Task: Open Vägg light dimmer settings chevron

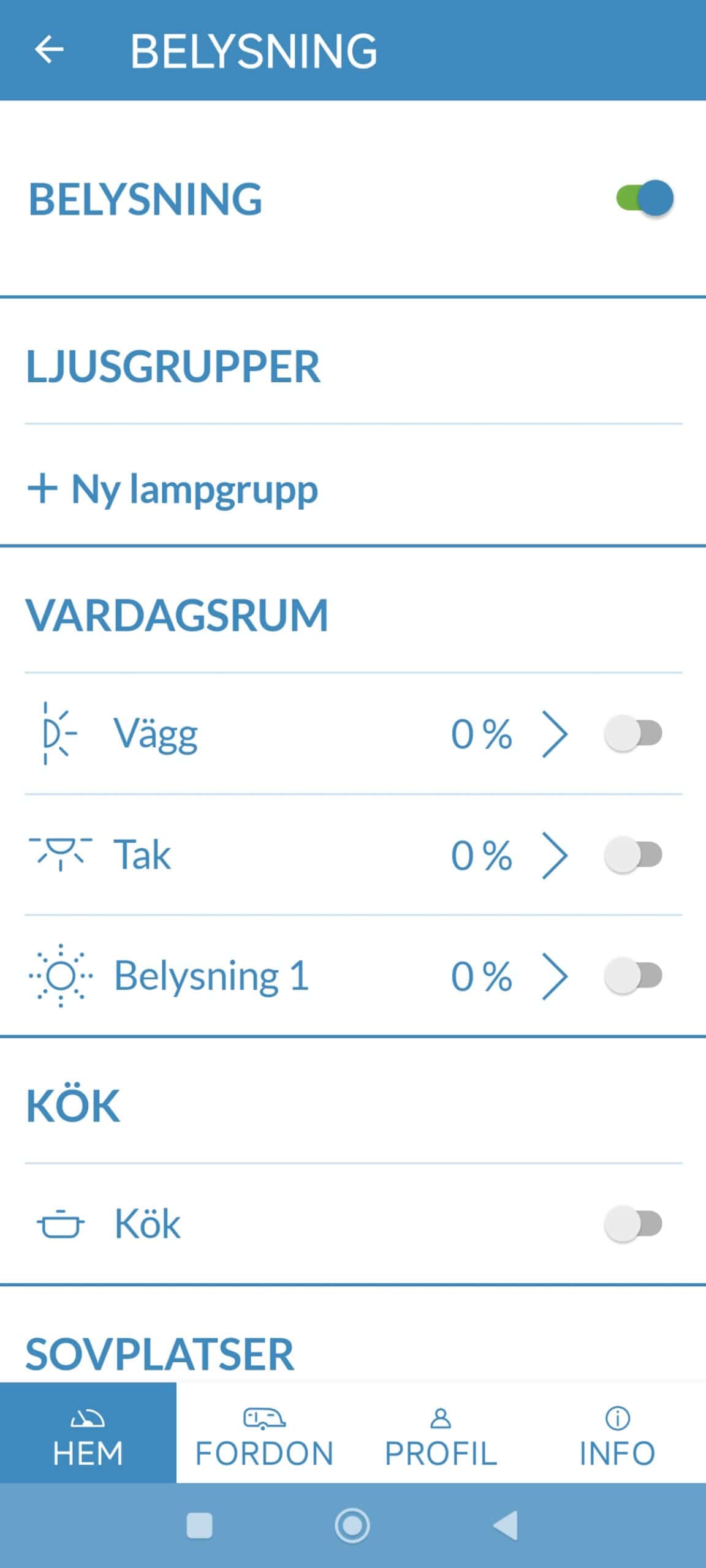Action: [x=555, y=734]
